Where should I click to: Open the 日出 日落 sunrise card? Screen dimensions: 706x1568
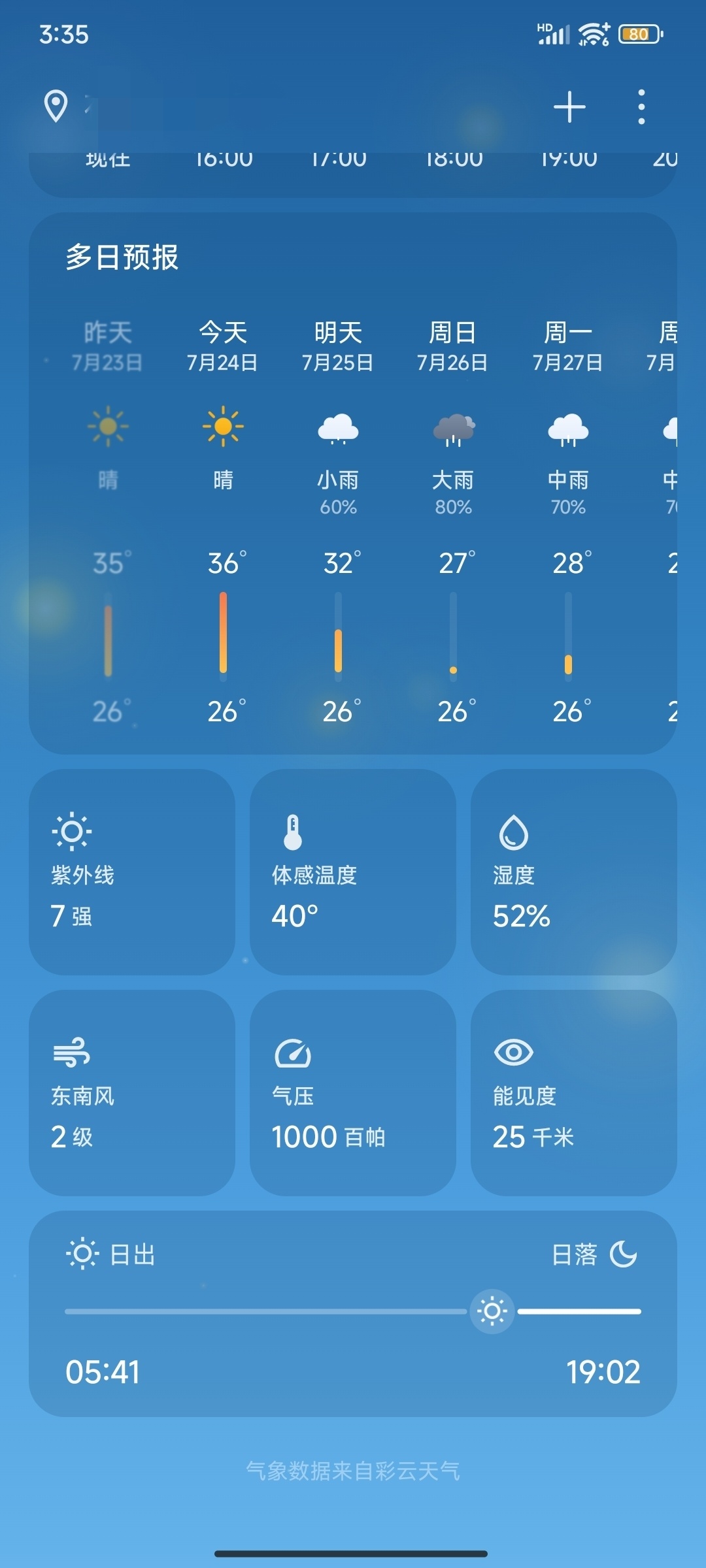(x=353, y=1313)
